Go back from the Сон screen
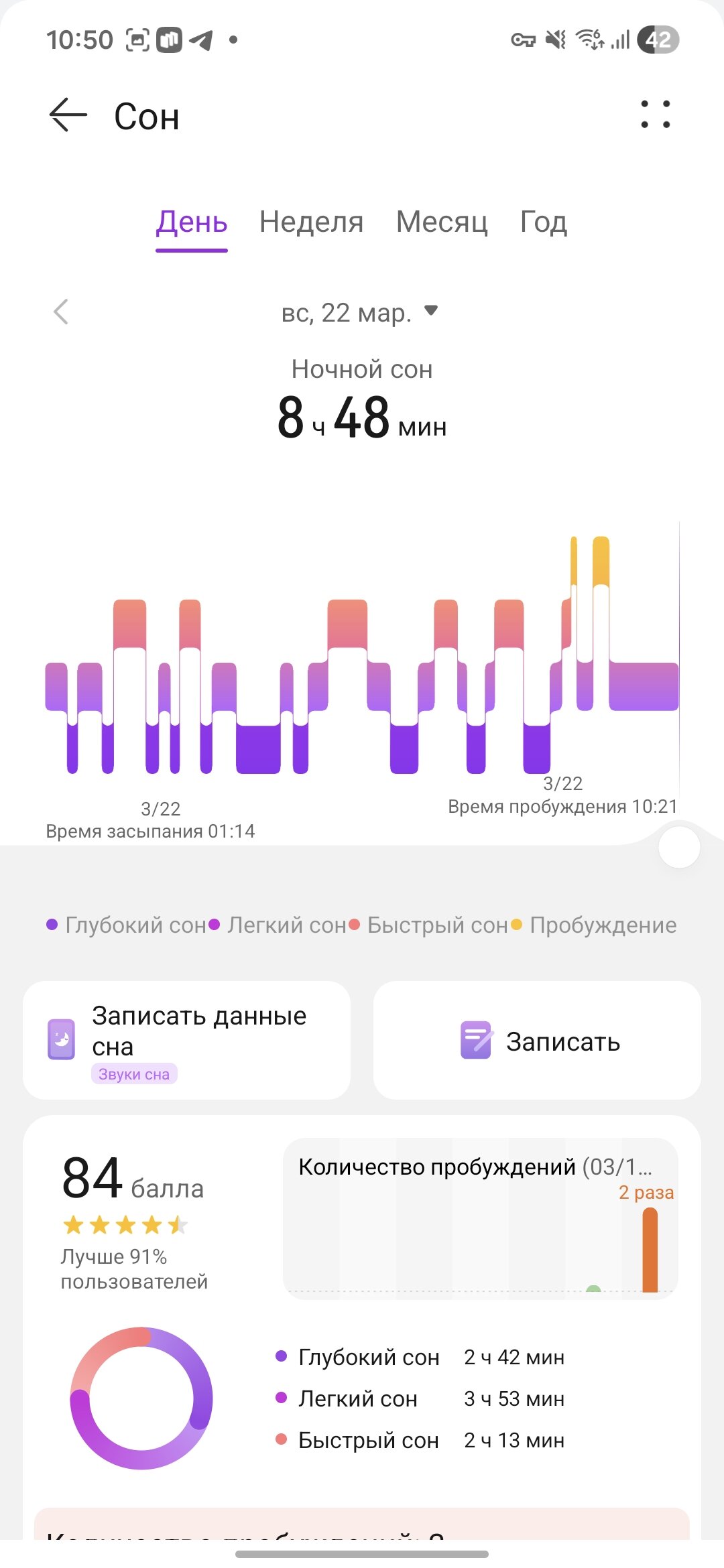This screenshot has height=1568, width=724. pos(68,115)
